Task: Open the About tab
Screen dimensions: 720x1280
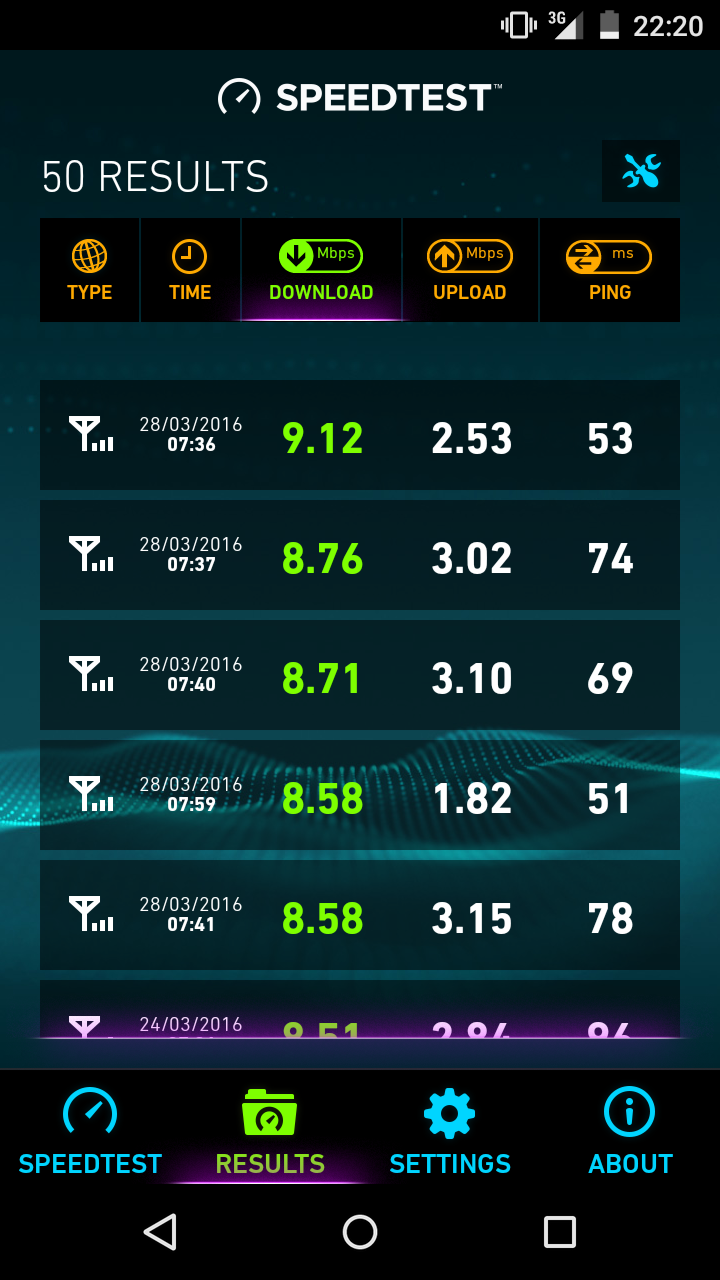Action: [630, 1130]
